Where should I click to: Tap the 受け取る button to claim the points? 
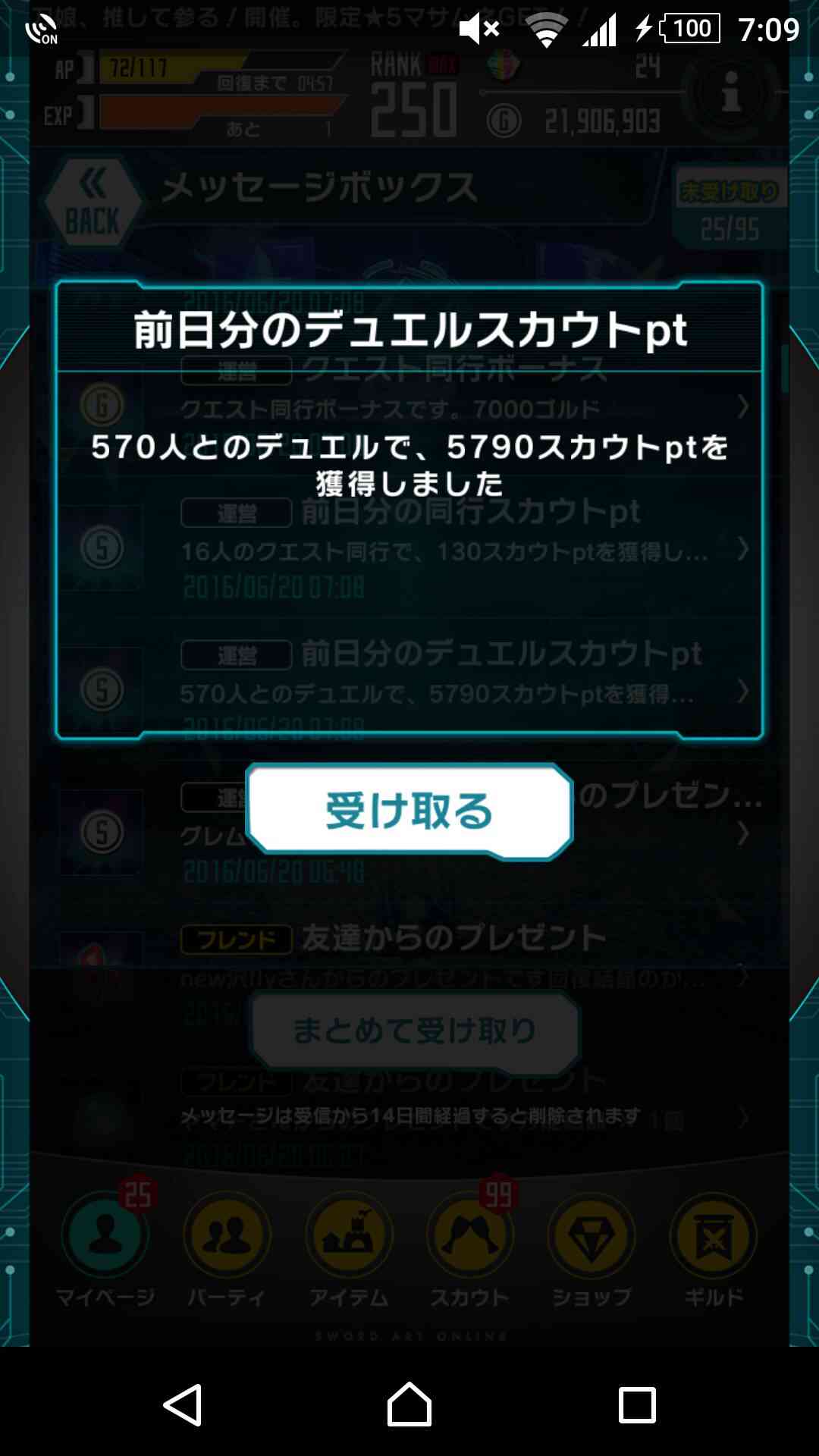(409, 811)
